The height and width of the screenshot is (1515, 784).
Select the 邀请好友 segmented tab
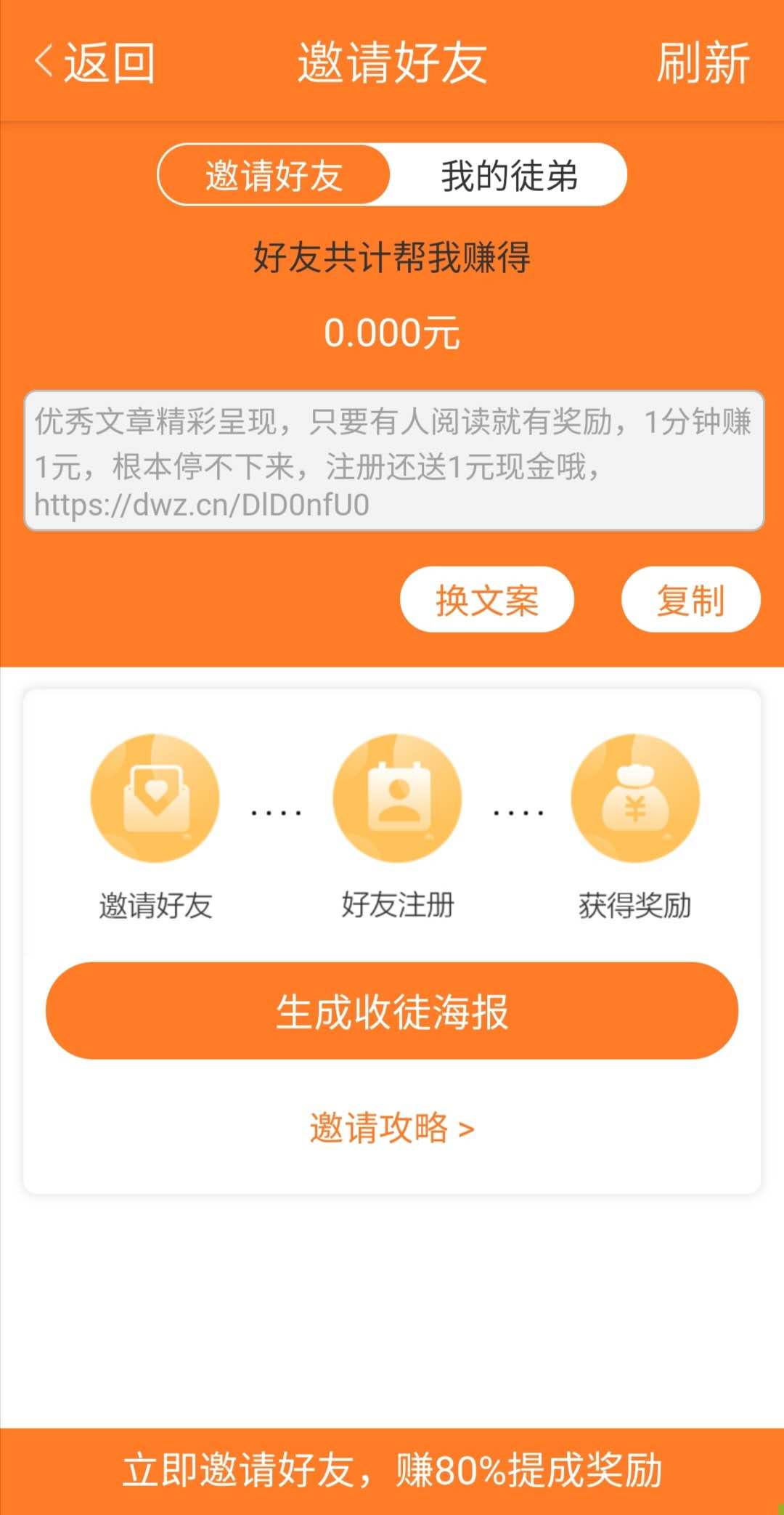274,176
